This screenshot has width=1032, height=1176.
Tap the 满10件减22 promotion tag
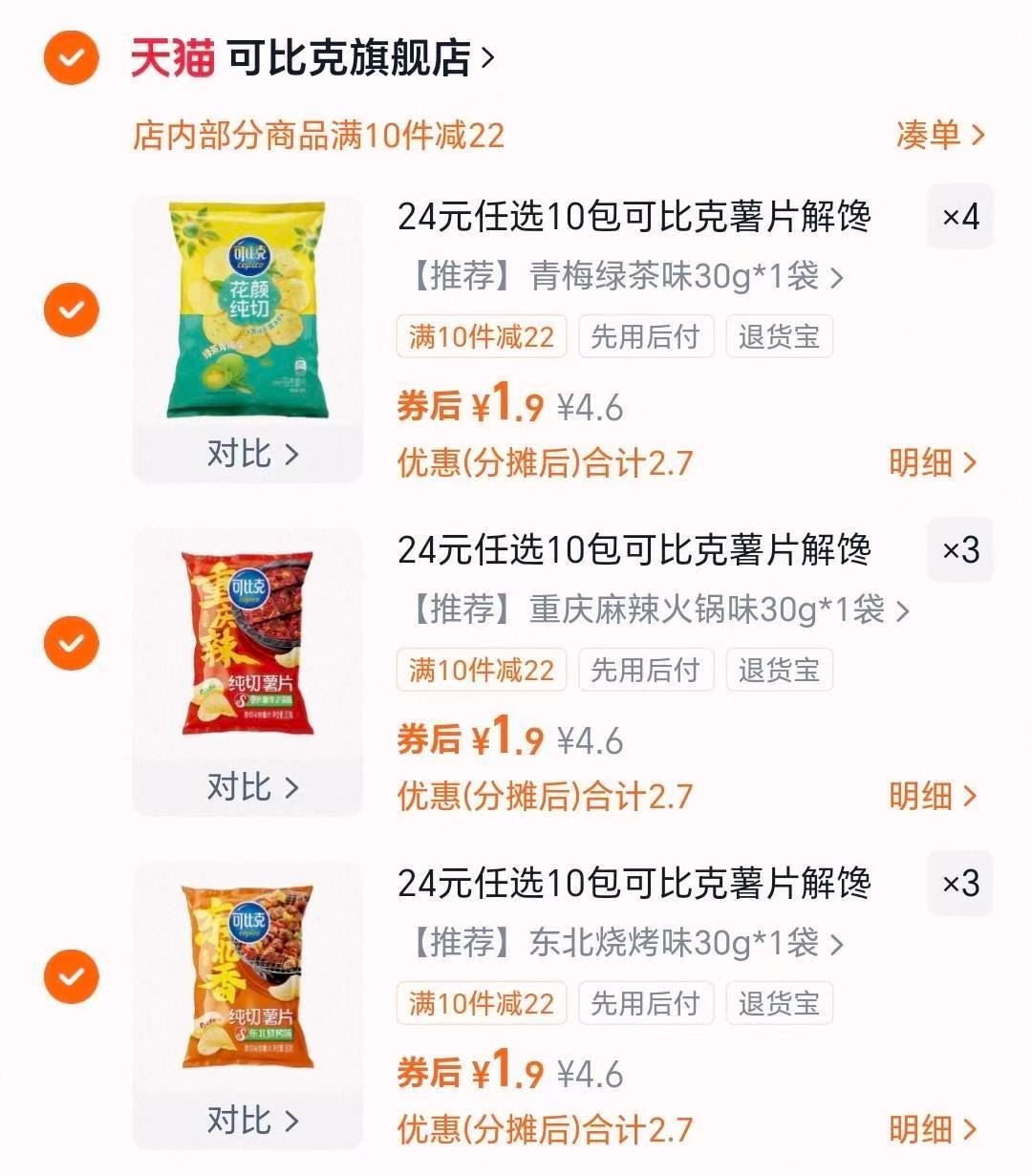(481, 336)
